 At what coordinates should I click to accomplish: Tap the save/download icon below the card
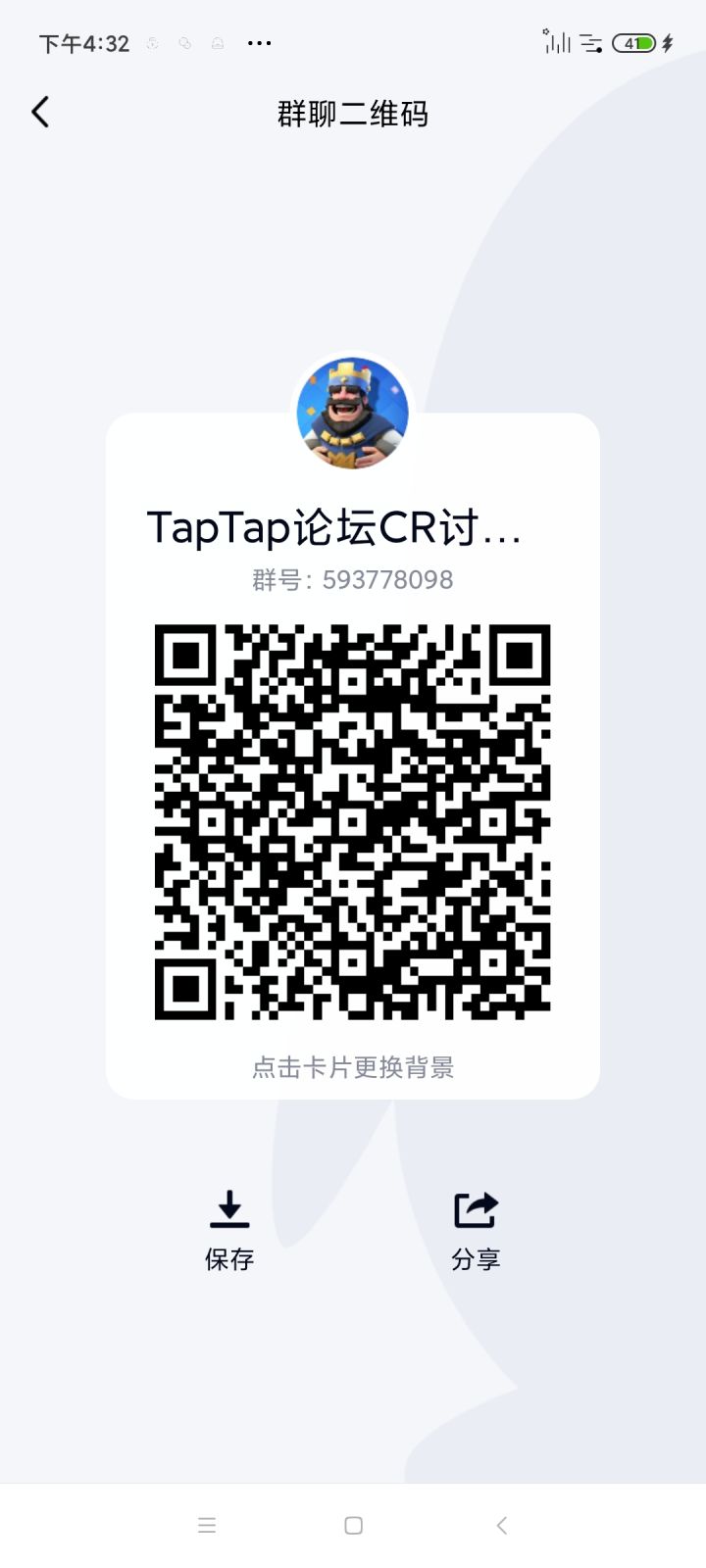click(229, 1211)
